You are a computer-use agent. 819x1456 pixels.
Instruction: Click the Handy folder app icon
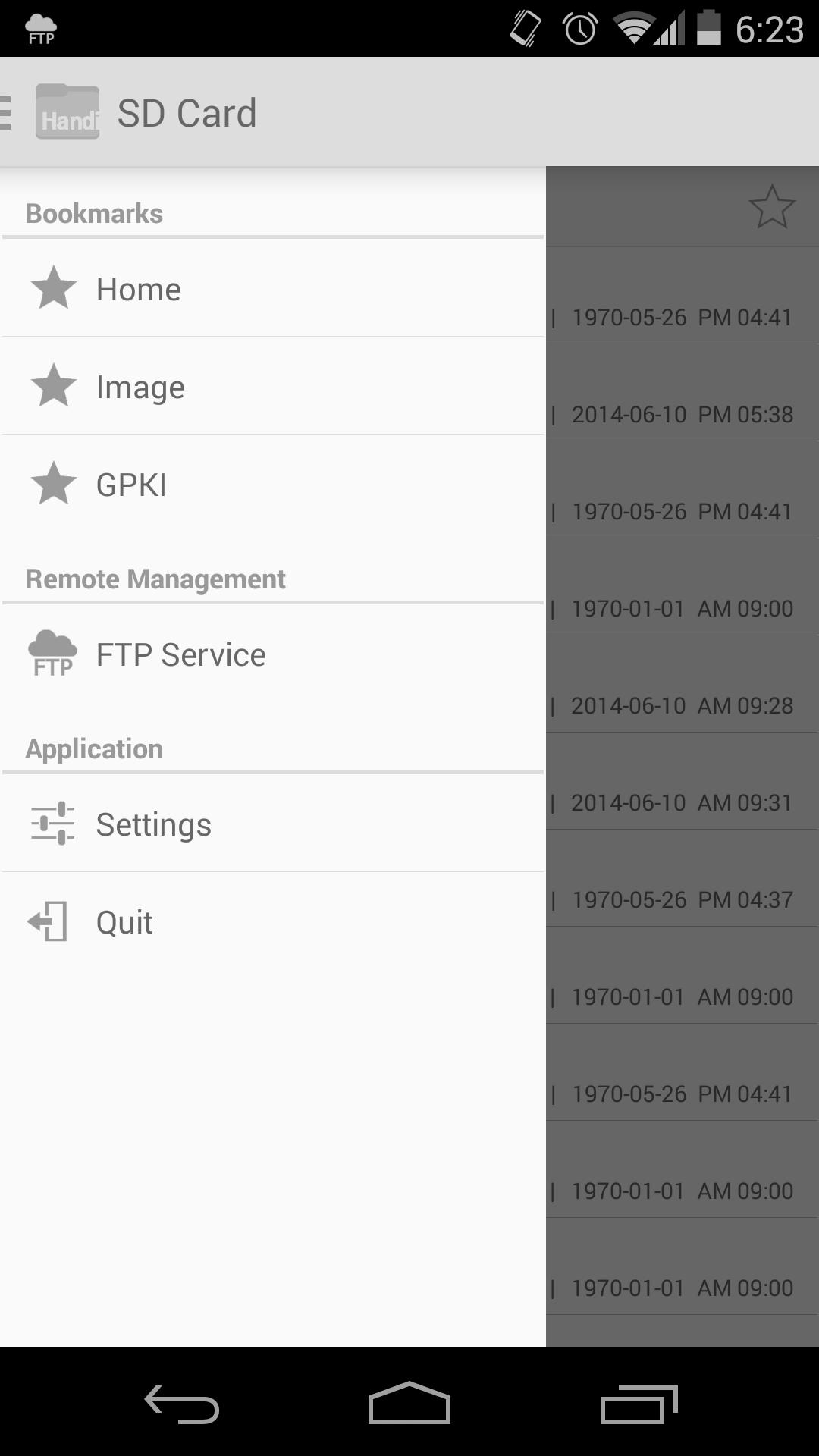click(67, 111)
